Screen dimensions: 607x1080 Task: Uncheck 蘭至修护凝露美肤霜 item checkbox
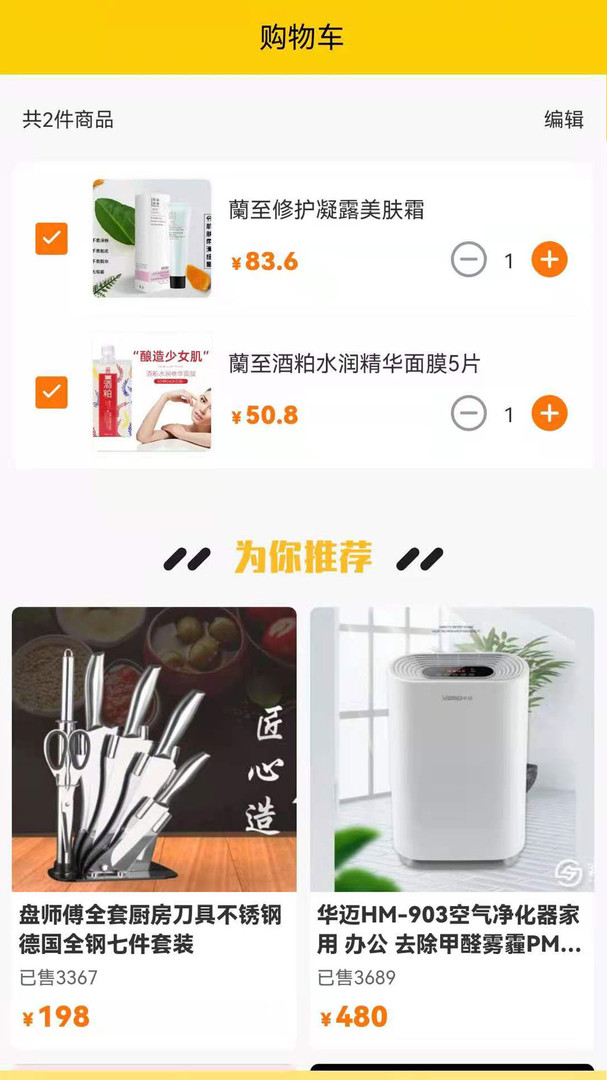coord(51,239)
